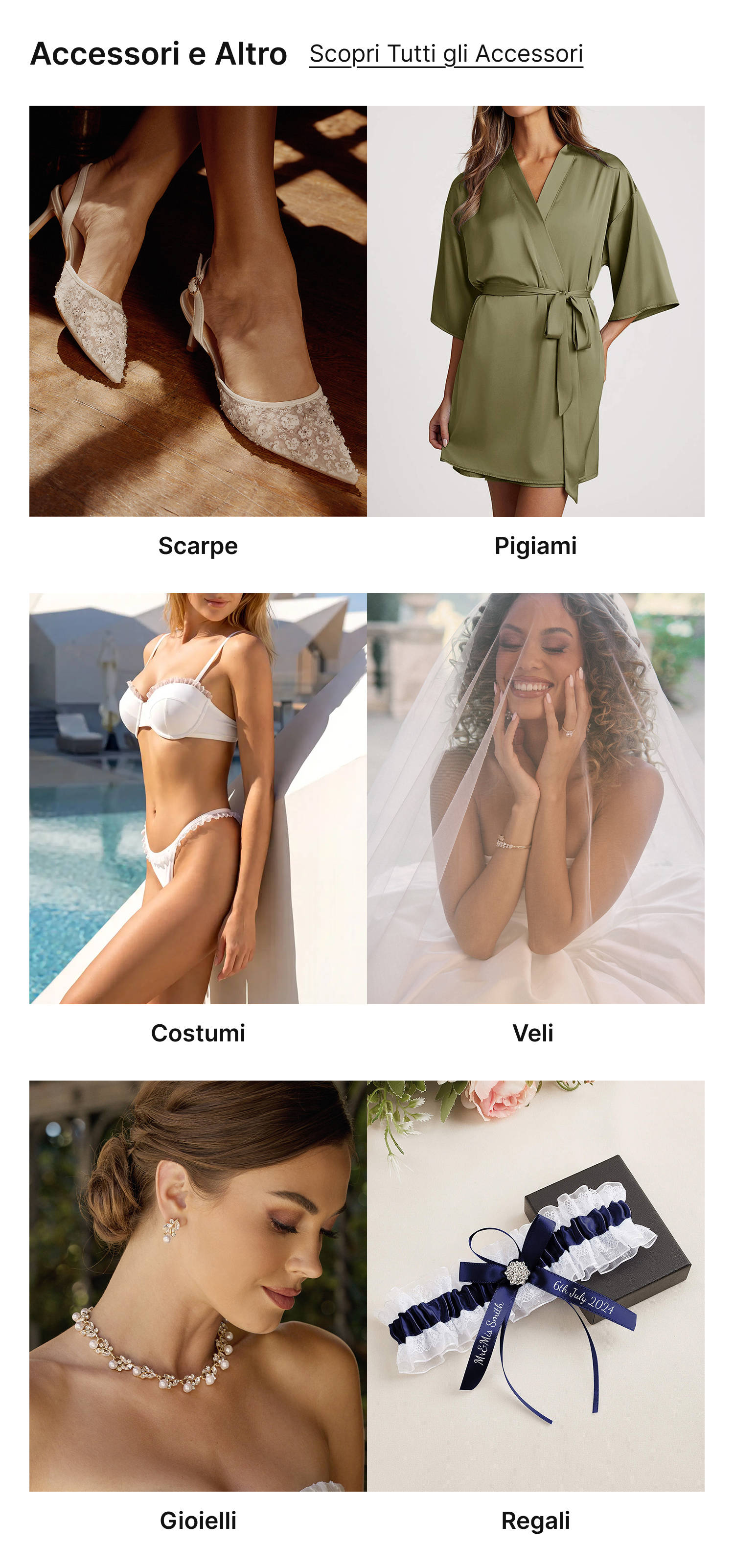
Task: Open the Gioielli category
Action: pos(198,1285)
